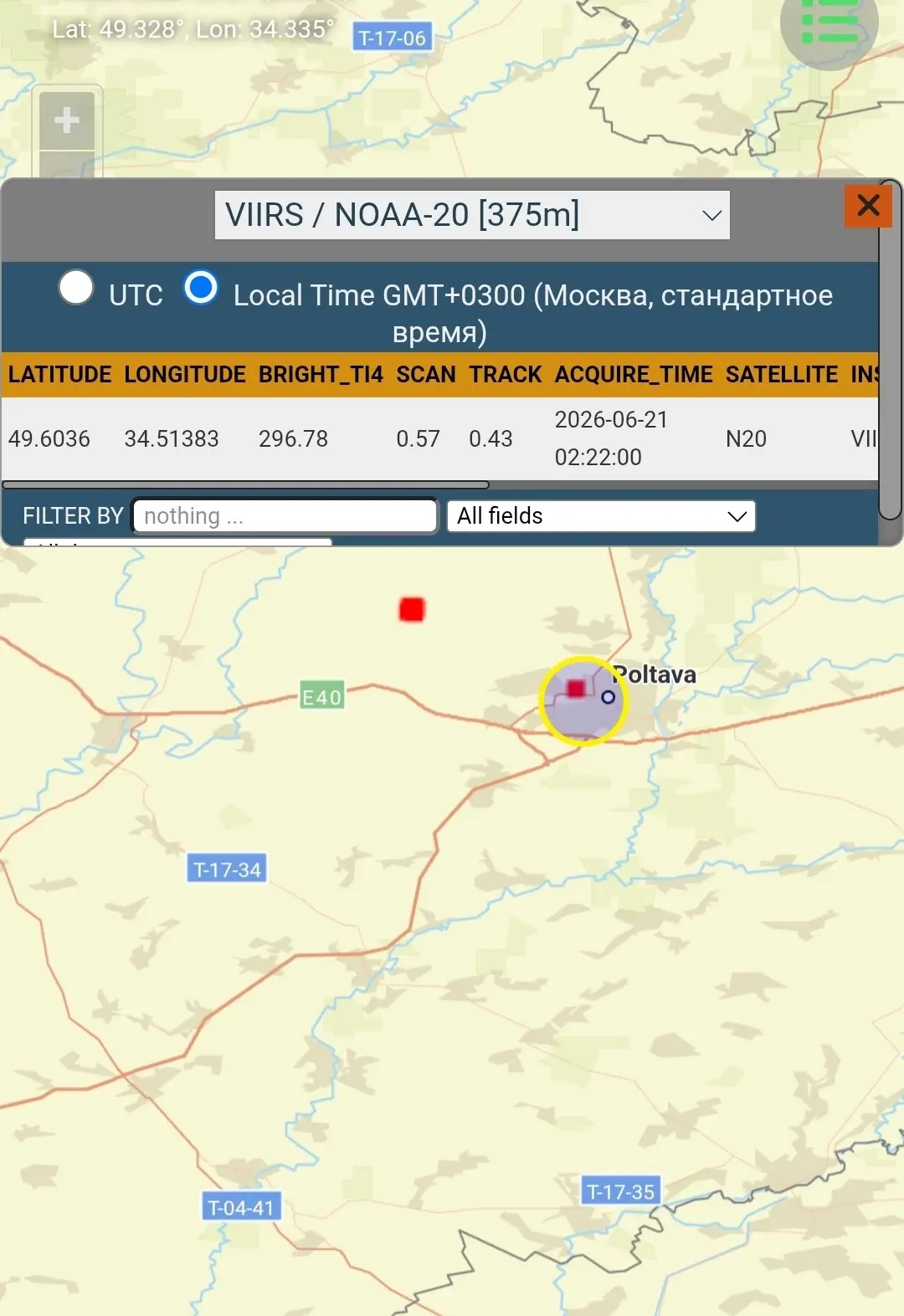Screen dimensions: 904x1316
Task: Open the VIIRS / NOAA-20 satellite dropdown
Action: [472, 215]
